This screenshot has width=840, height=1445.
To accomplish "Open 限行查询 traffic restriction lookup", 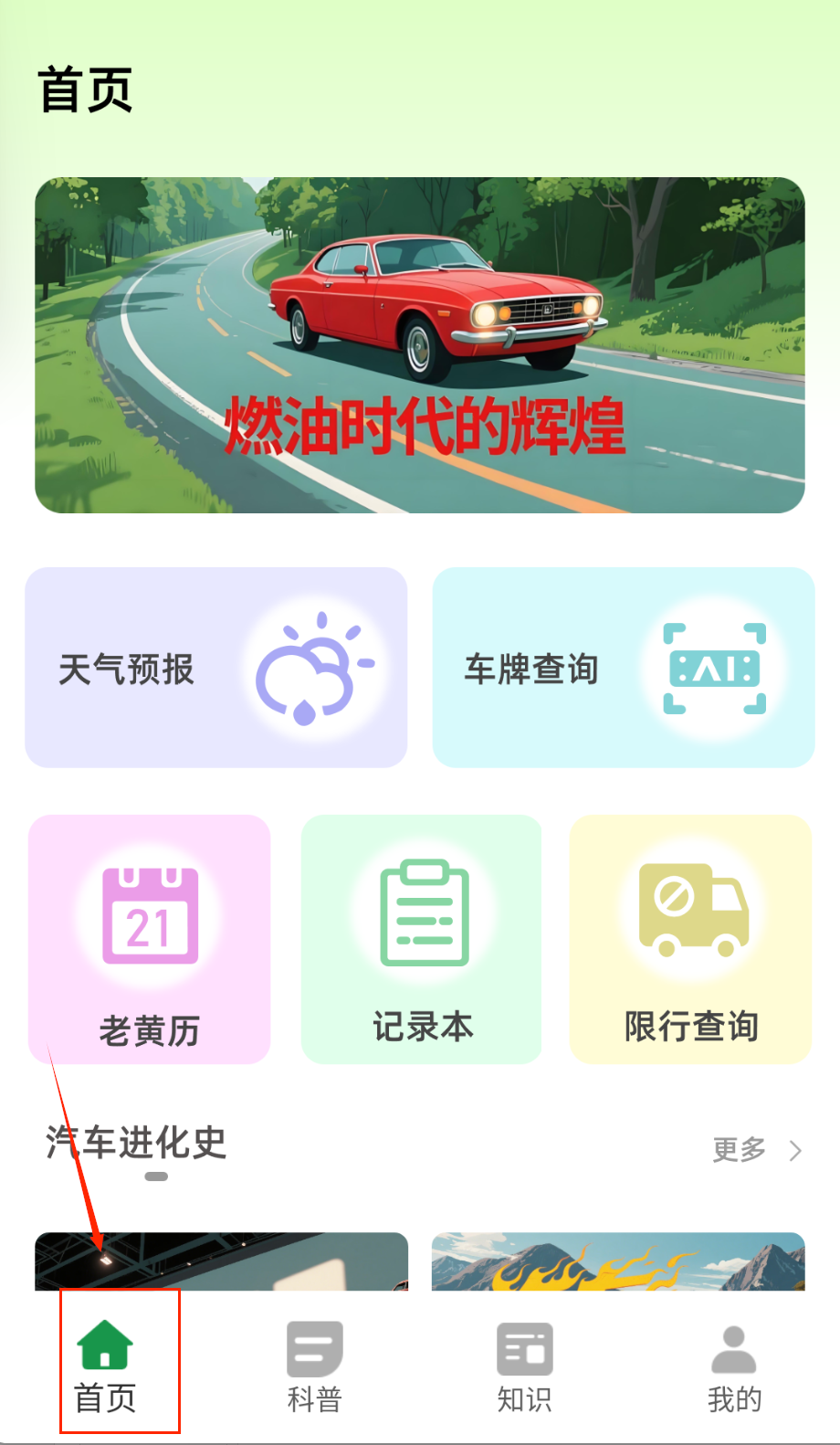I will click(691, 939).
